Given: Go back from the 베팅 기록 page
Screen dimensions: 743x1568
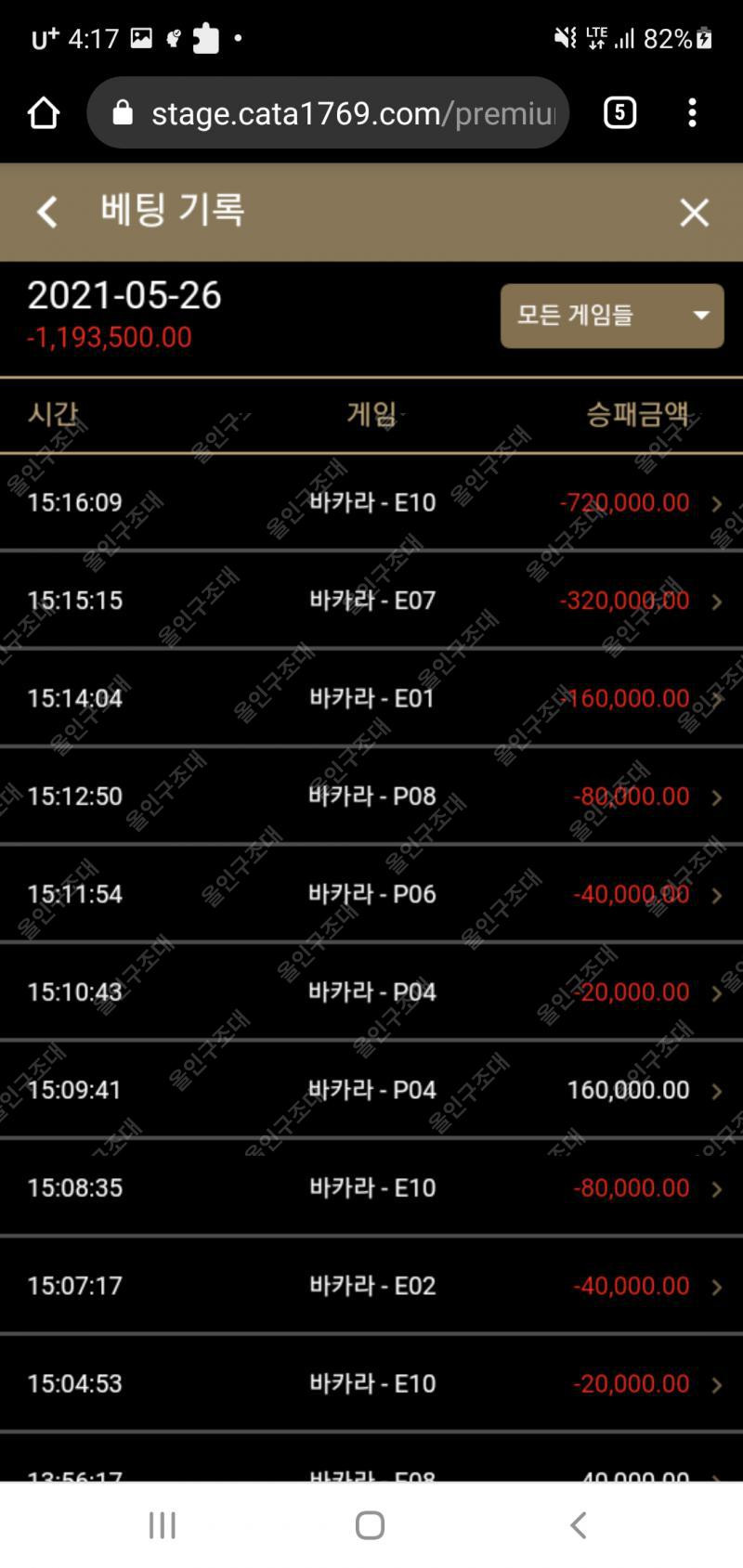Looking at the screenshot, I should tap(46, 212).
